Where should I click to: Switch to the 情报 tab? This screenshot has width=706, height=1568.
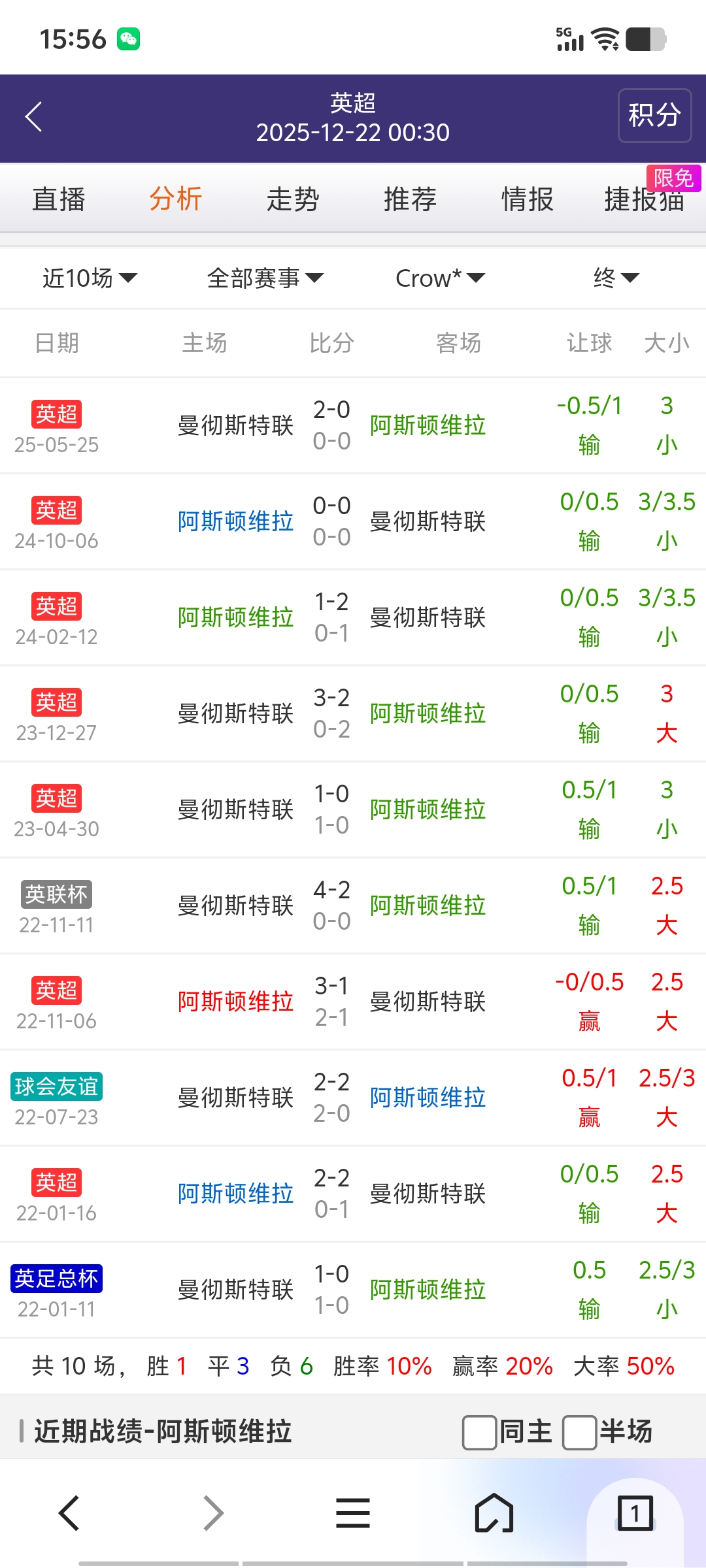pyautogui.click(x=527, y=199)
